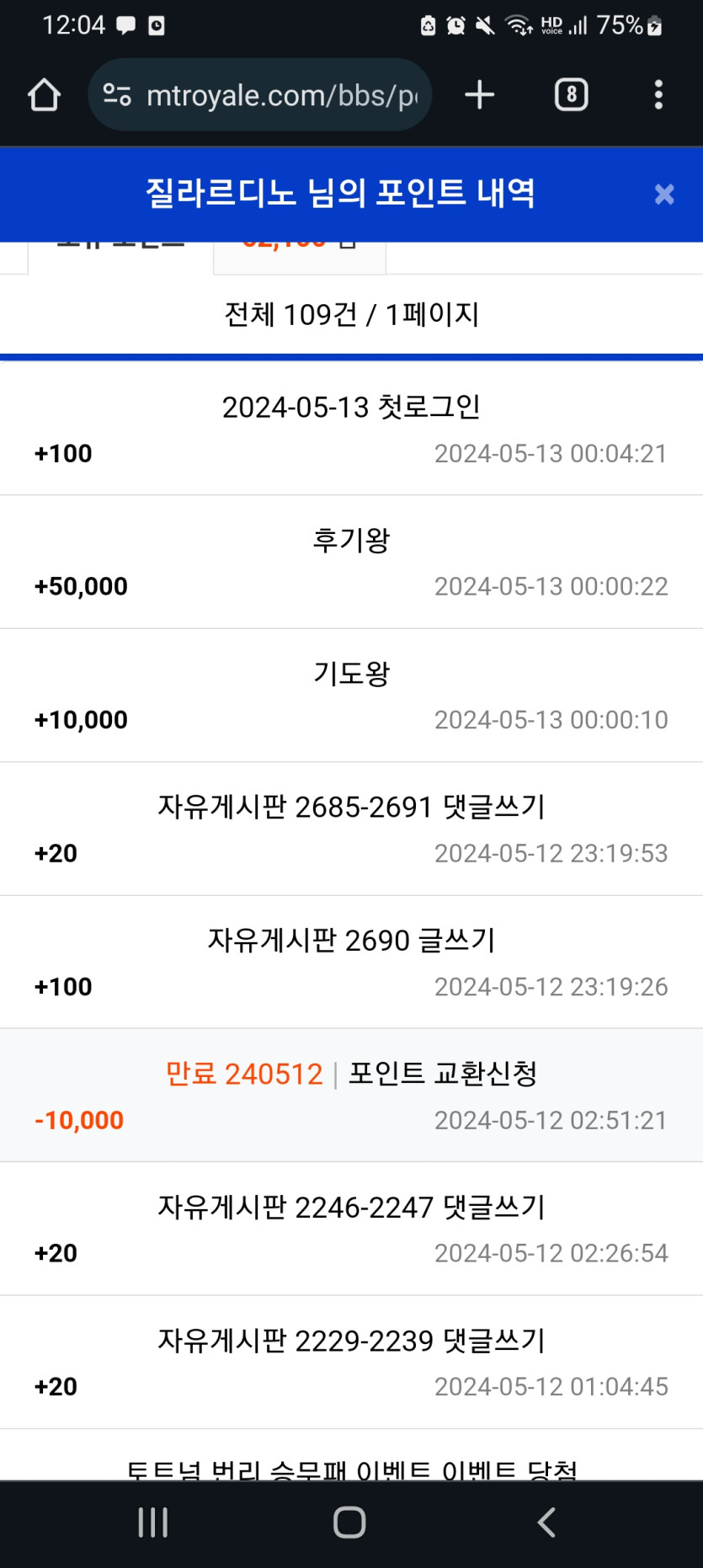Image resolution: width=703 pixels, height=1568 pixels.
Task: Go back using the system back button
Action: [x=546, y=1523]
